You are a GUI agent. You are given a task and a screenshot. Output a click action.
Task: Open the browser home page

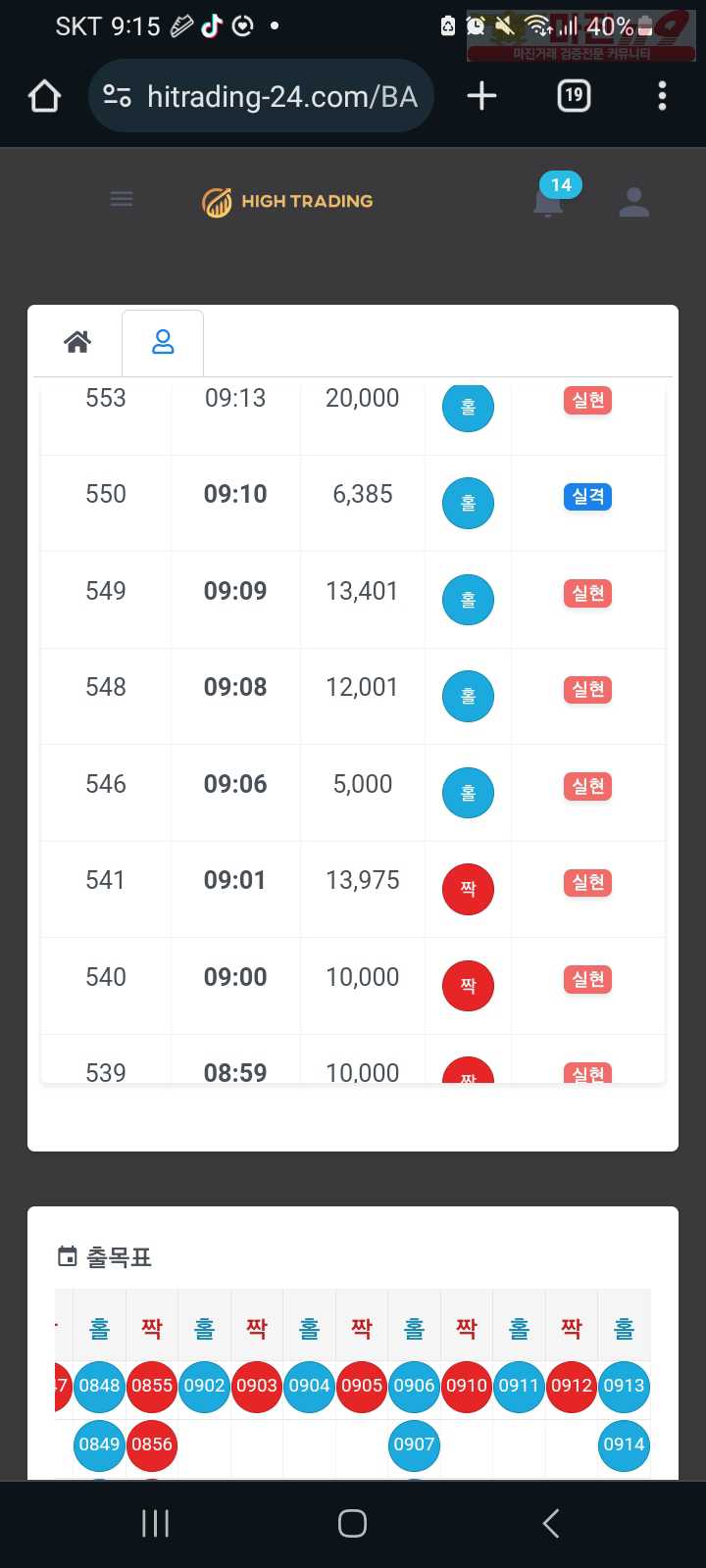pyautogui.click(x=45, y=96)
